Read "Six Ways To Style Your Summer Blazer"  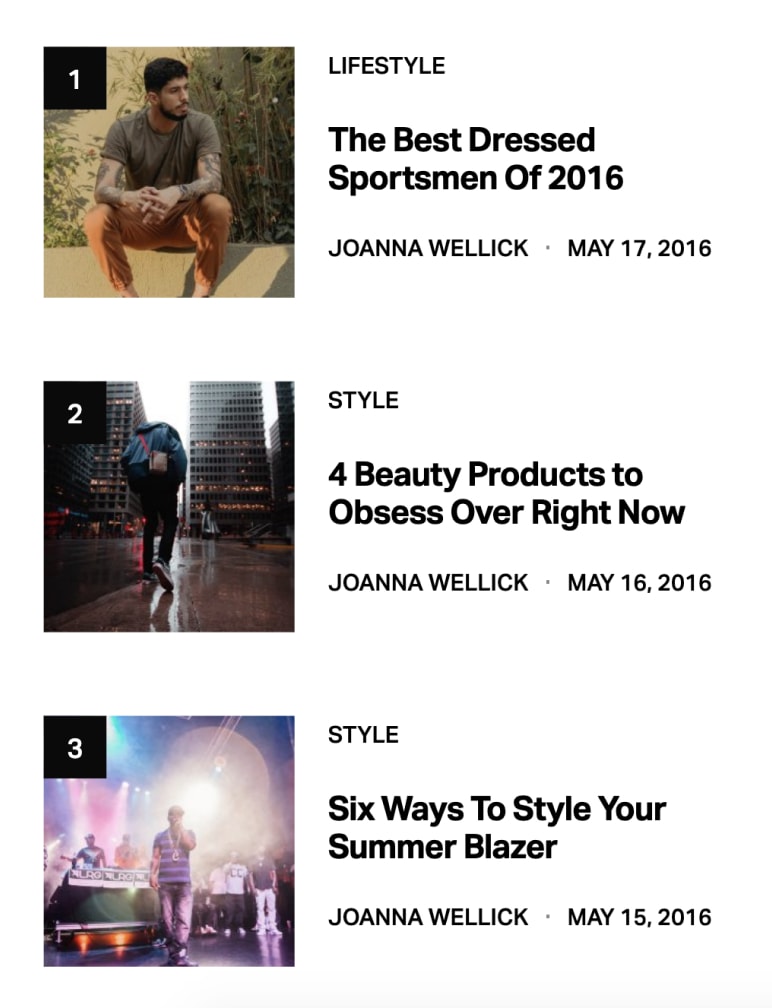(x=496, y=827)
